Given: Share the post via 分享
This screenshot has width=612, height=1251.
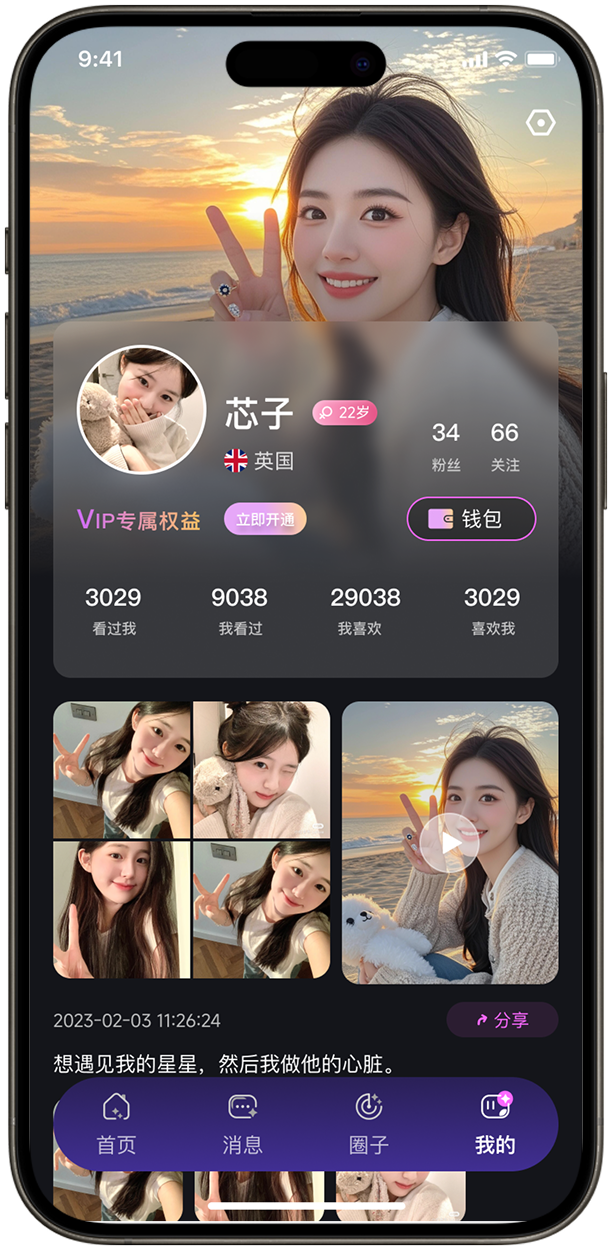Looking at the screenshot, I should pos(502,1020).
